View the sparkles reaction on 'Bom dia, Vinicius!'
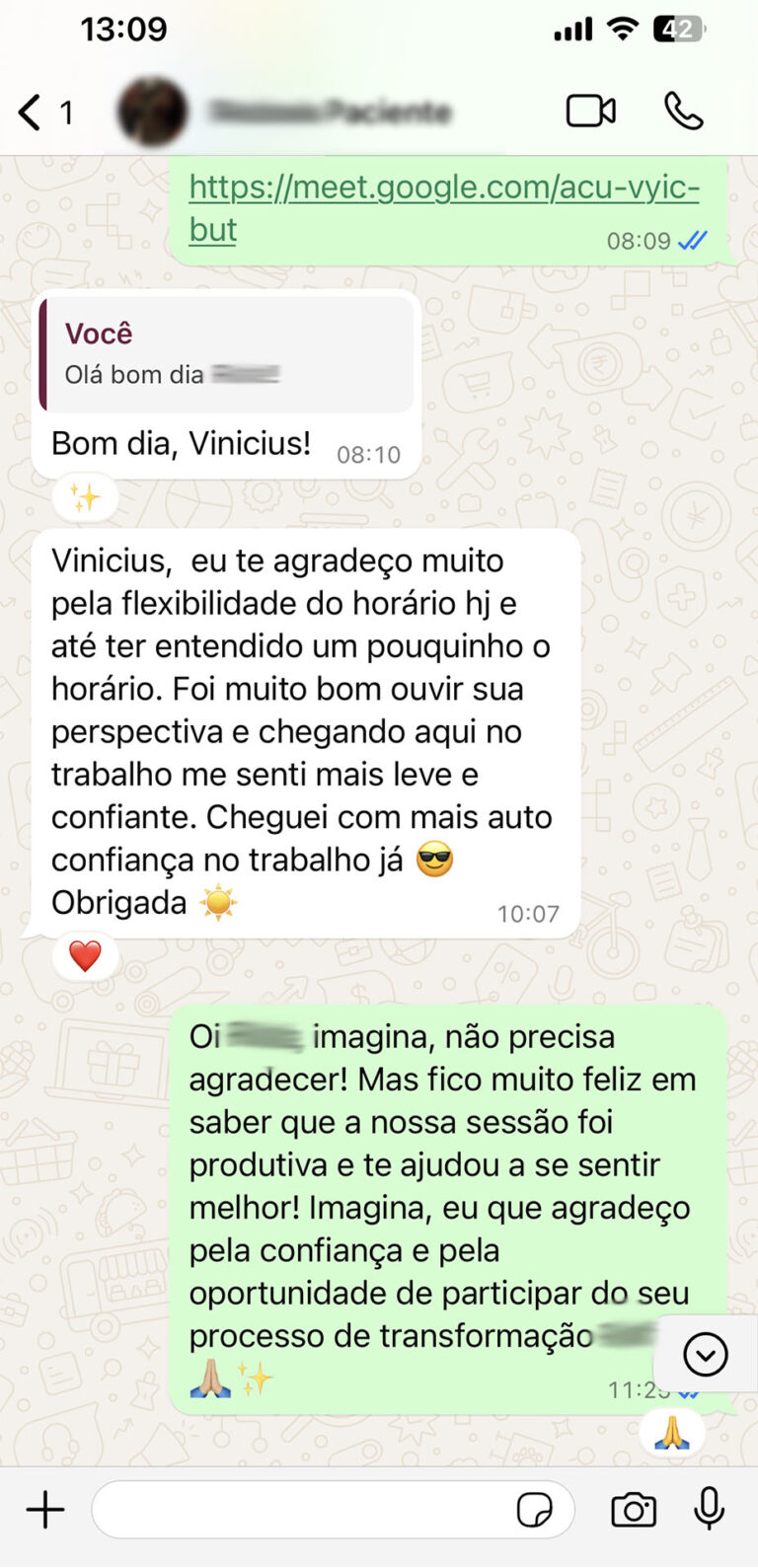Viewport: 758px width, 1568px height. [x=85, y=498]
